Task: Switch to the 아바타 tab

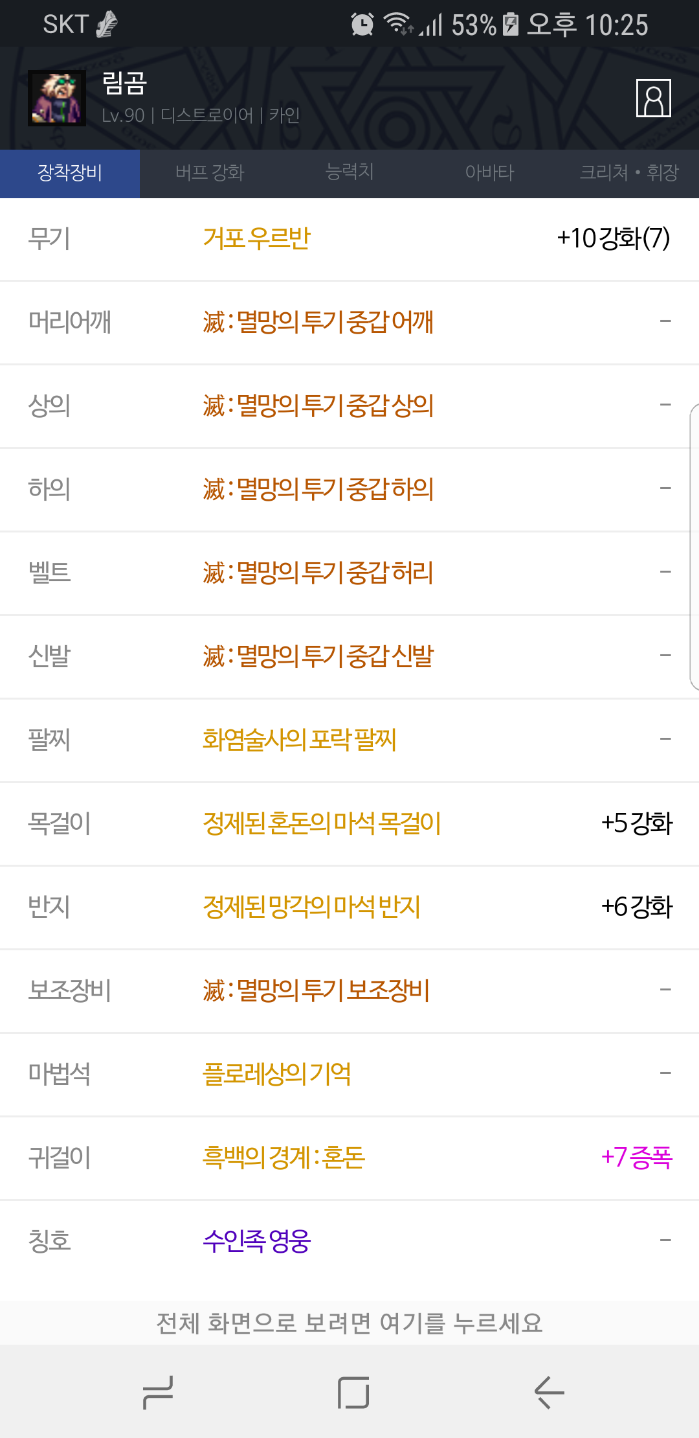Action: tap(489, 173)
